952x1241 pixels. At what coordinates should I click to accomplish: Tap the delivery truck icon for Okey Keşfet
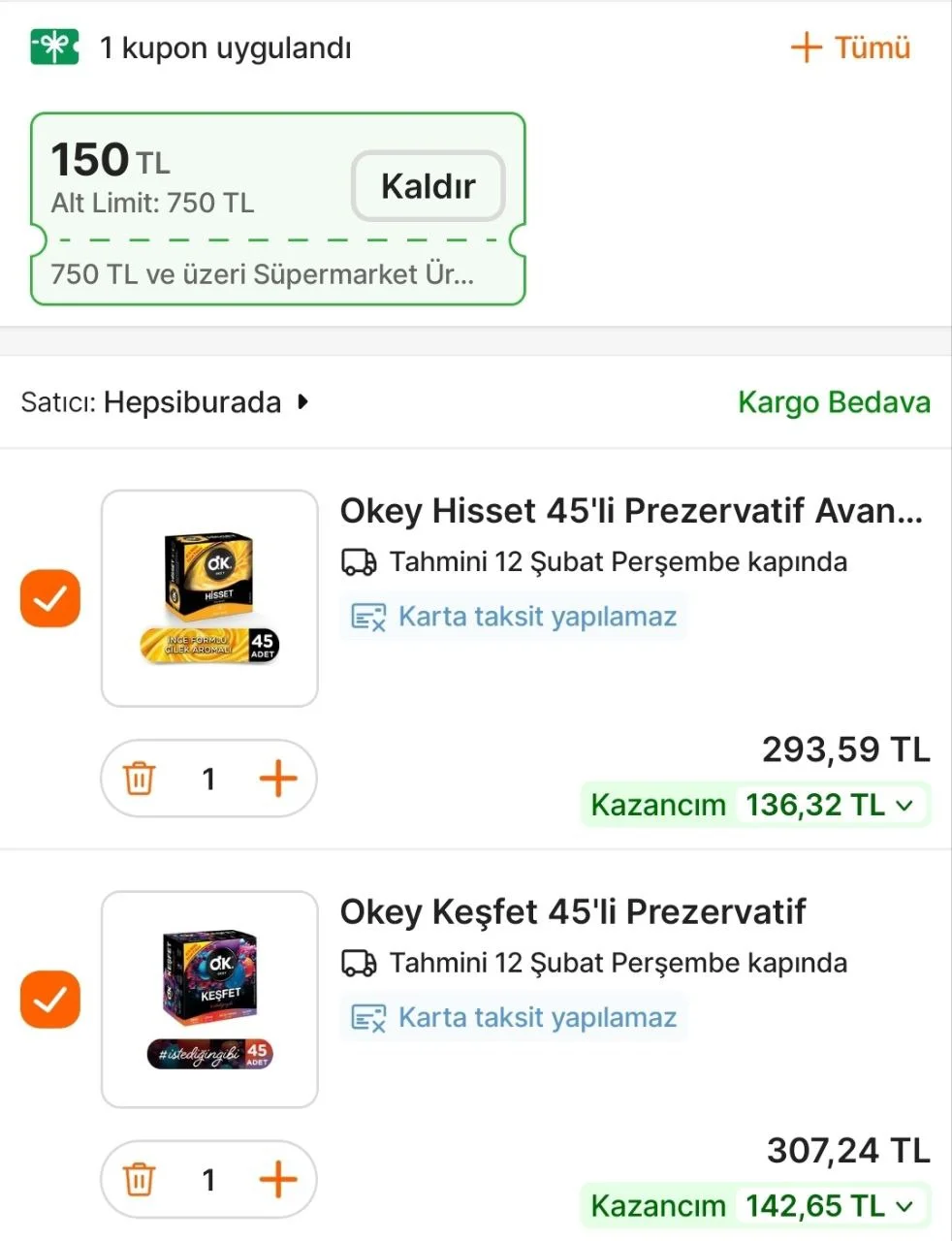(359, 963)
